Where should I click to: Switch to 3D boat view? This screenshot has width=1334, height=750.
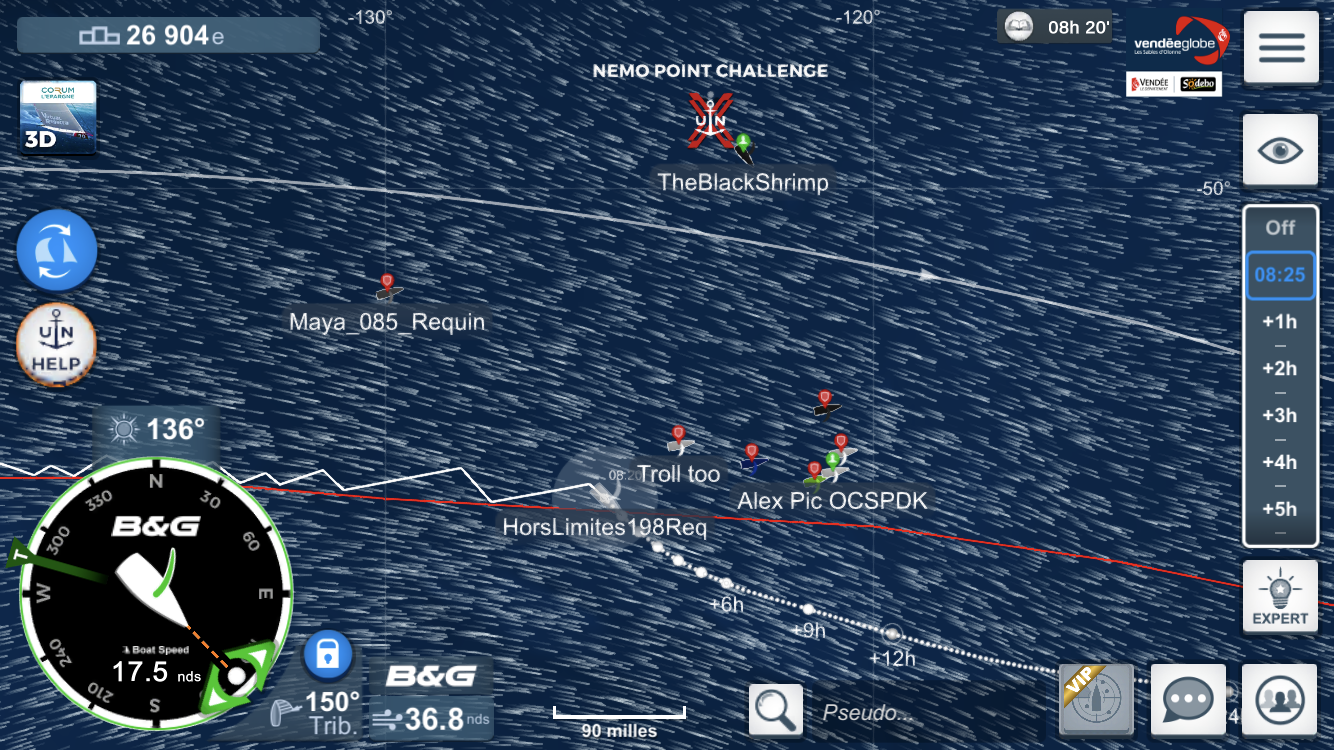pyautogui.click(x=58, y=119)
